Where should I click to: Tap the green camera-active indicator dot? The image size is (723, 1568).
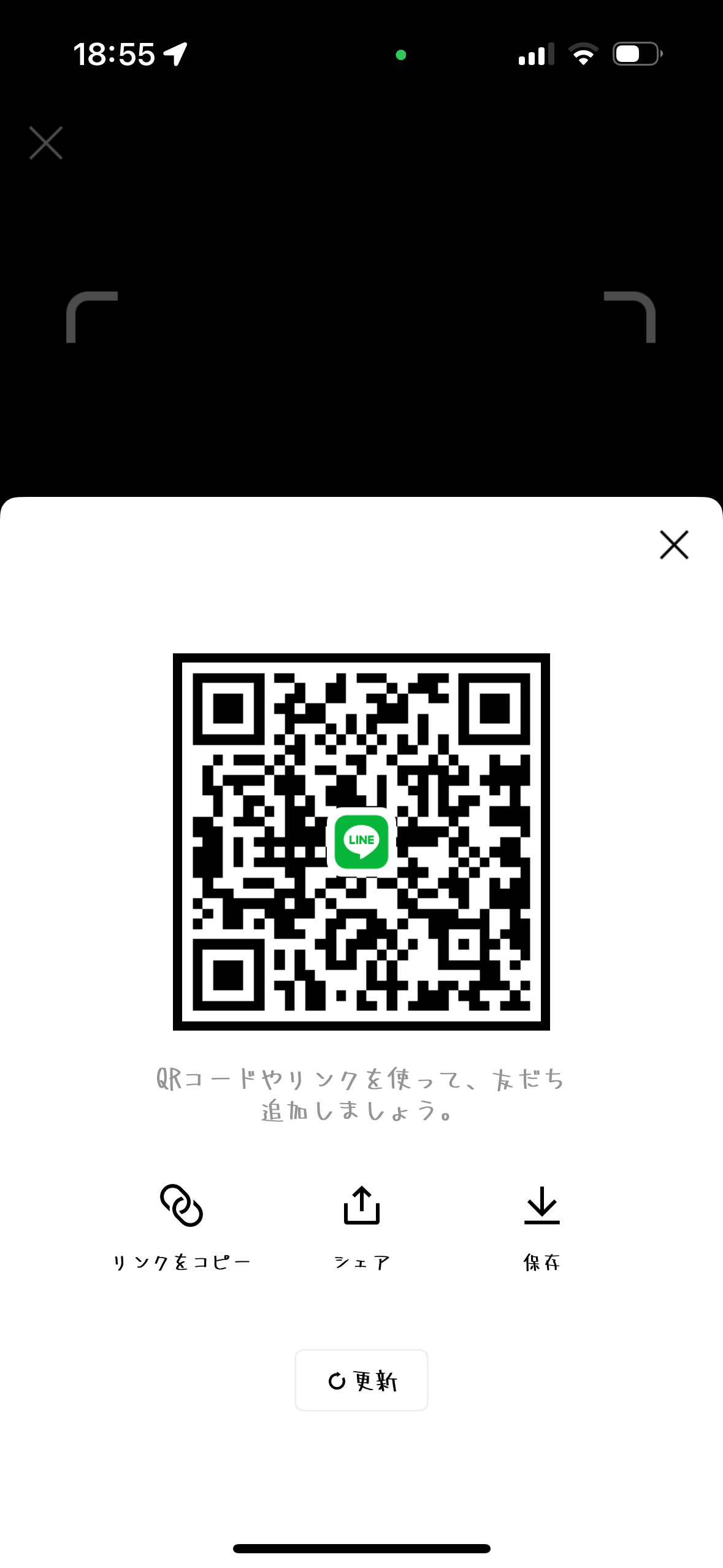tap(402, 55)
